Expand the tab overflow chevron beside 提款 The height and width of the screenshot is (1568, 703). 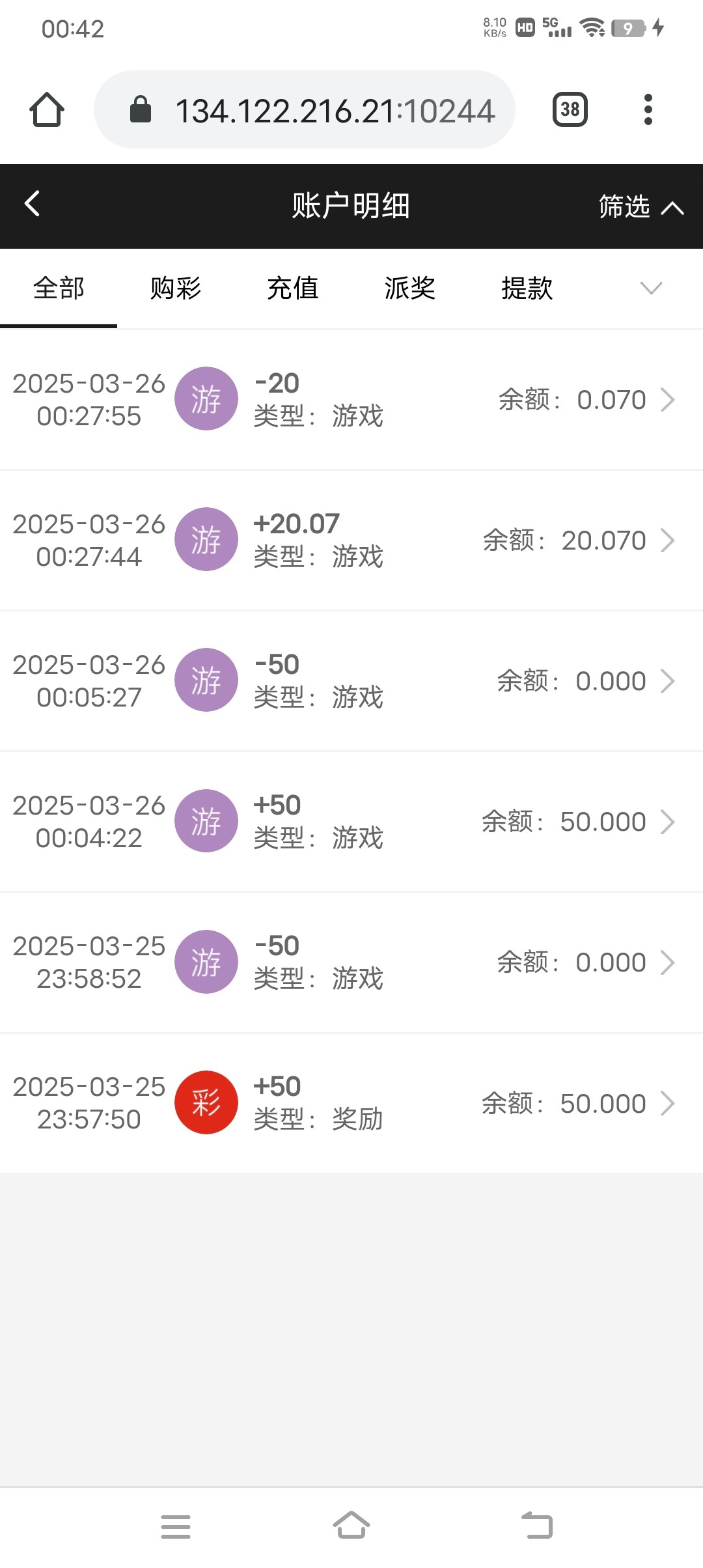coord(651,287)
